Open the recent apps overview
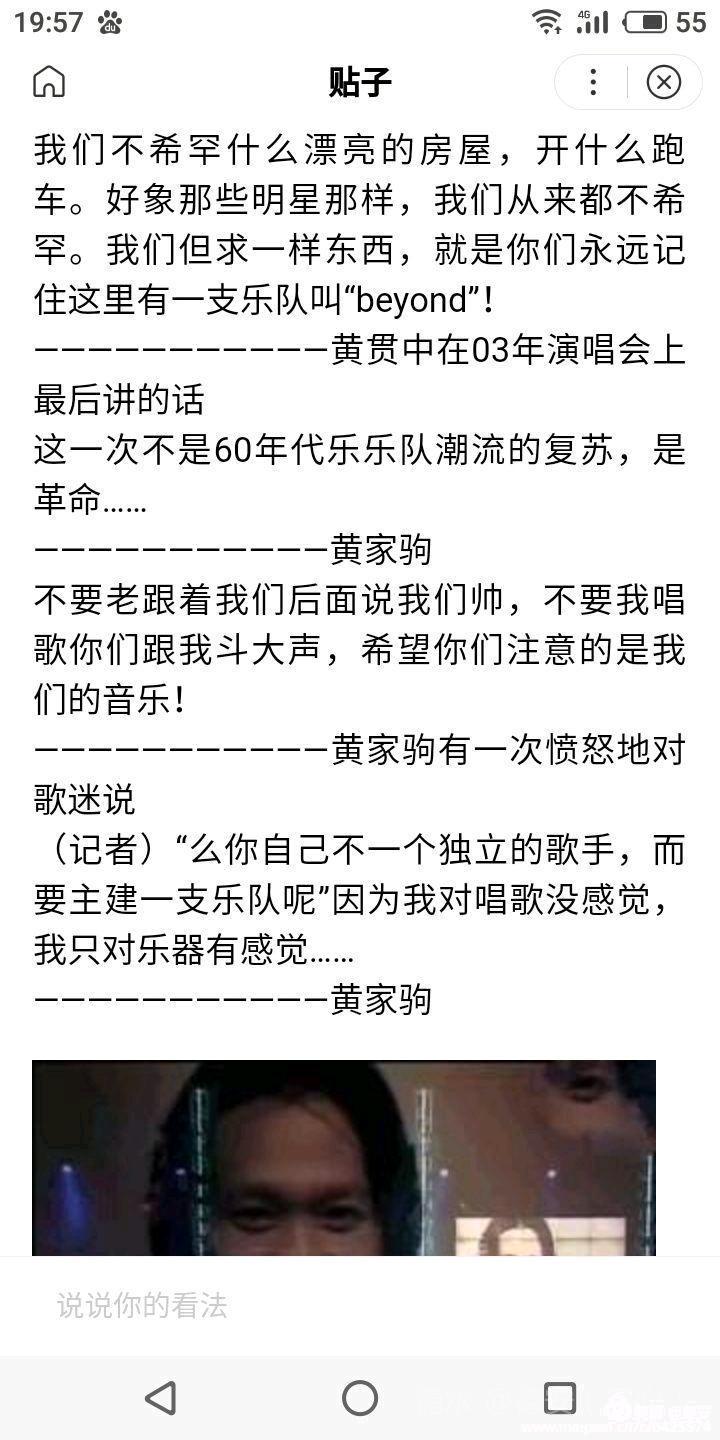This screenshot has height=1440, width=720. tap(559, 1397)
